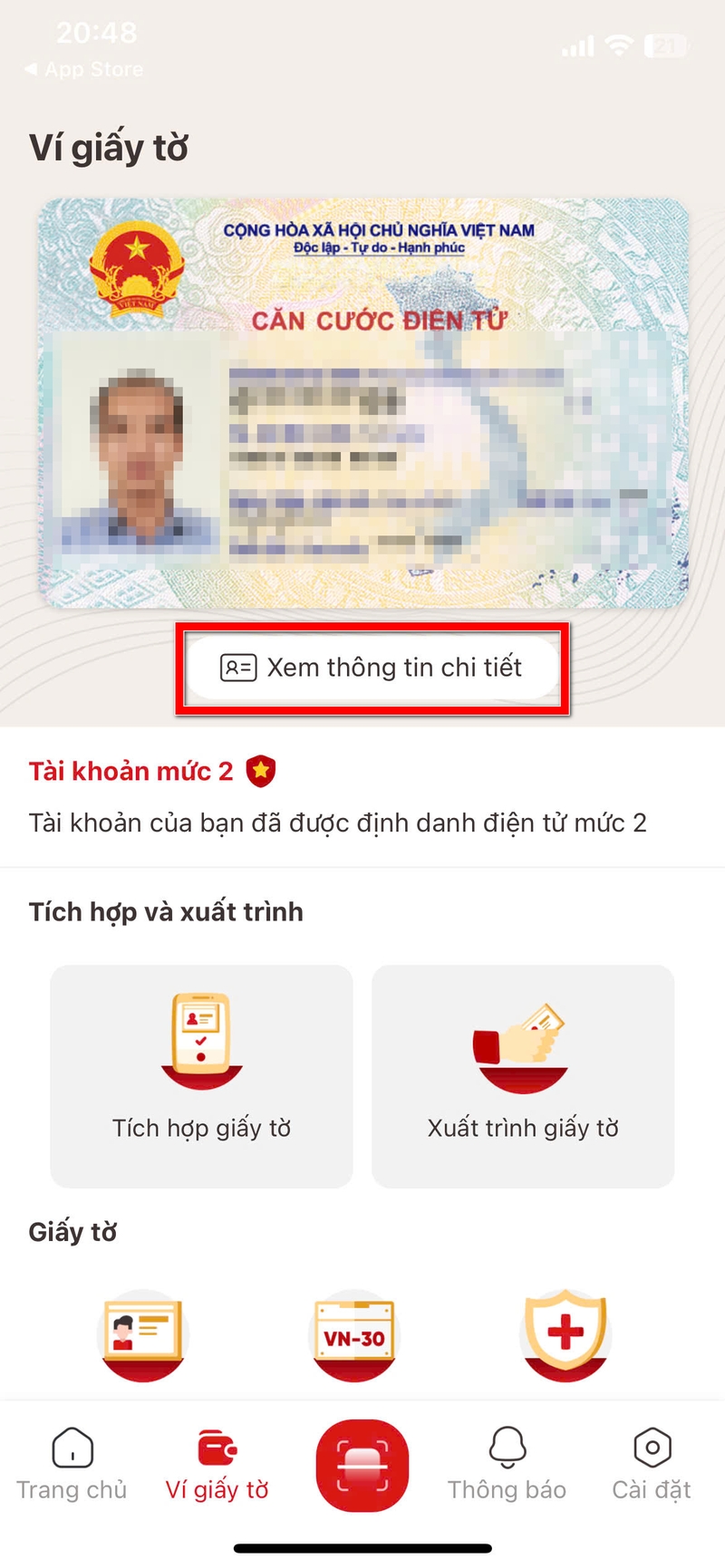Select the Tích hợp giấy tờ icon
This screenshot has width=725, height=1568.
201,1040
